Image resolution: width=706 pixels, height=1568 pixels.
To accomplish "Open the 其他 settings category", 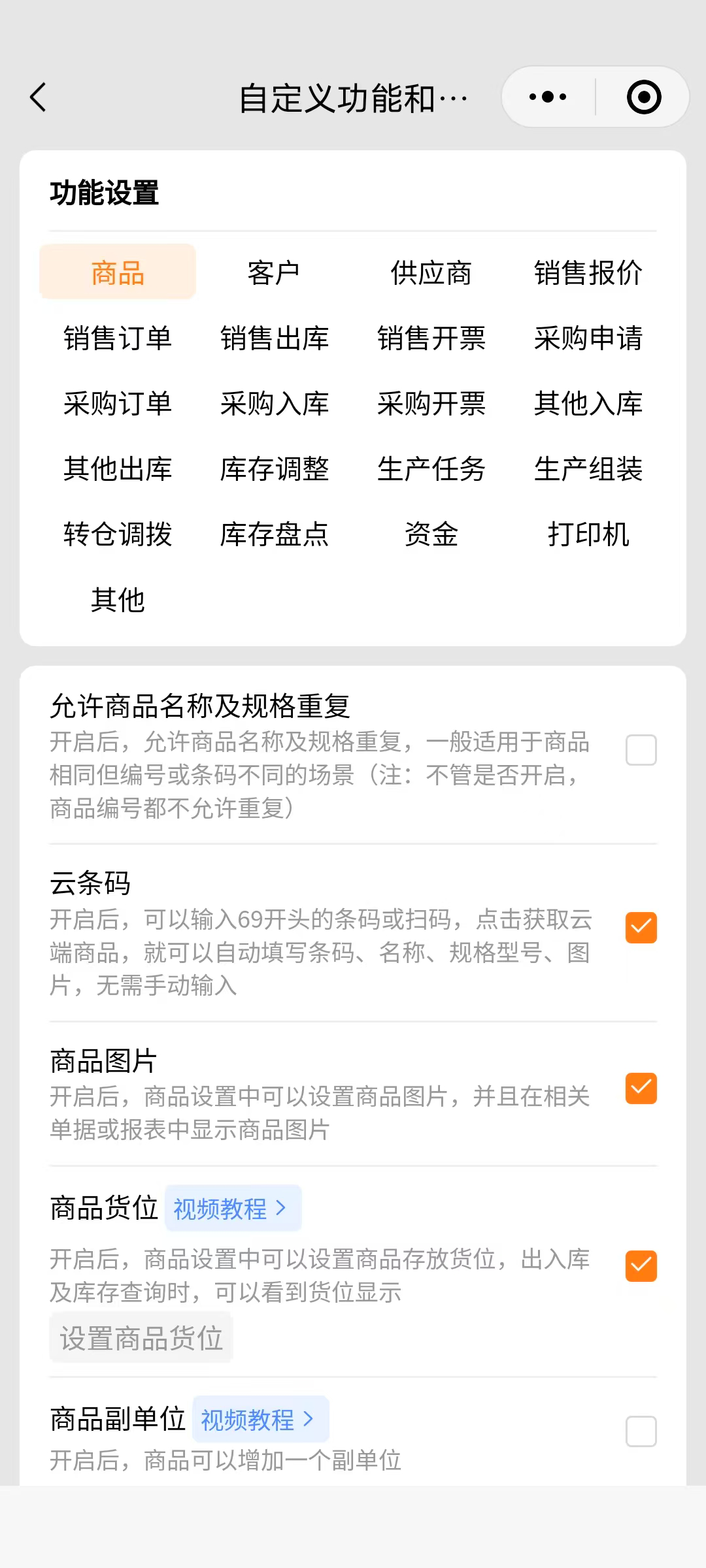I will [x=118, y=599].
